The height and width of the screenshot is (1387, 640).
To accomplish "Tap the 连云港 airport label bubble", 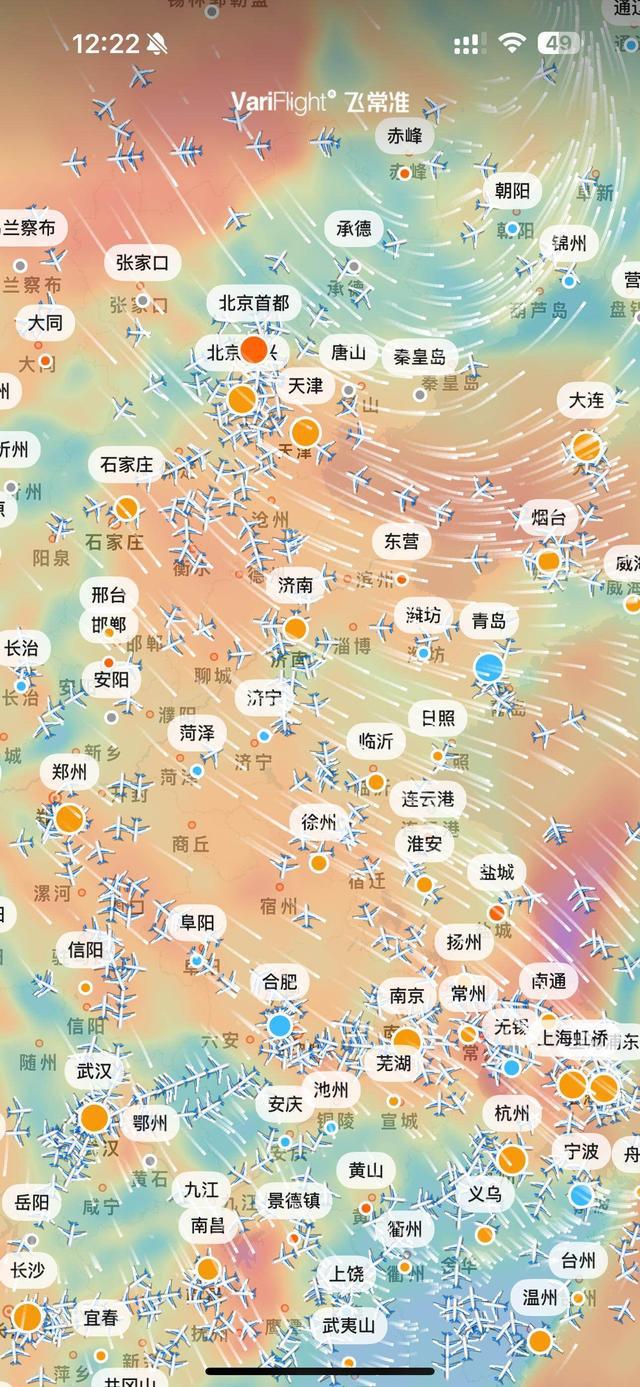I will 428,799.
